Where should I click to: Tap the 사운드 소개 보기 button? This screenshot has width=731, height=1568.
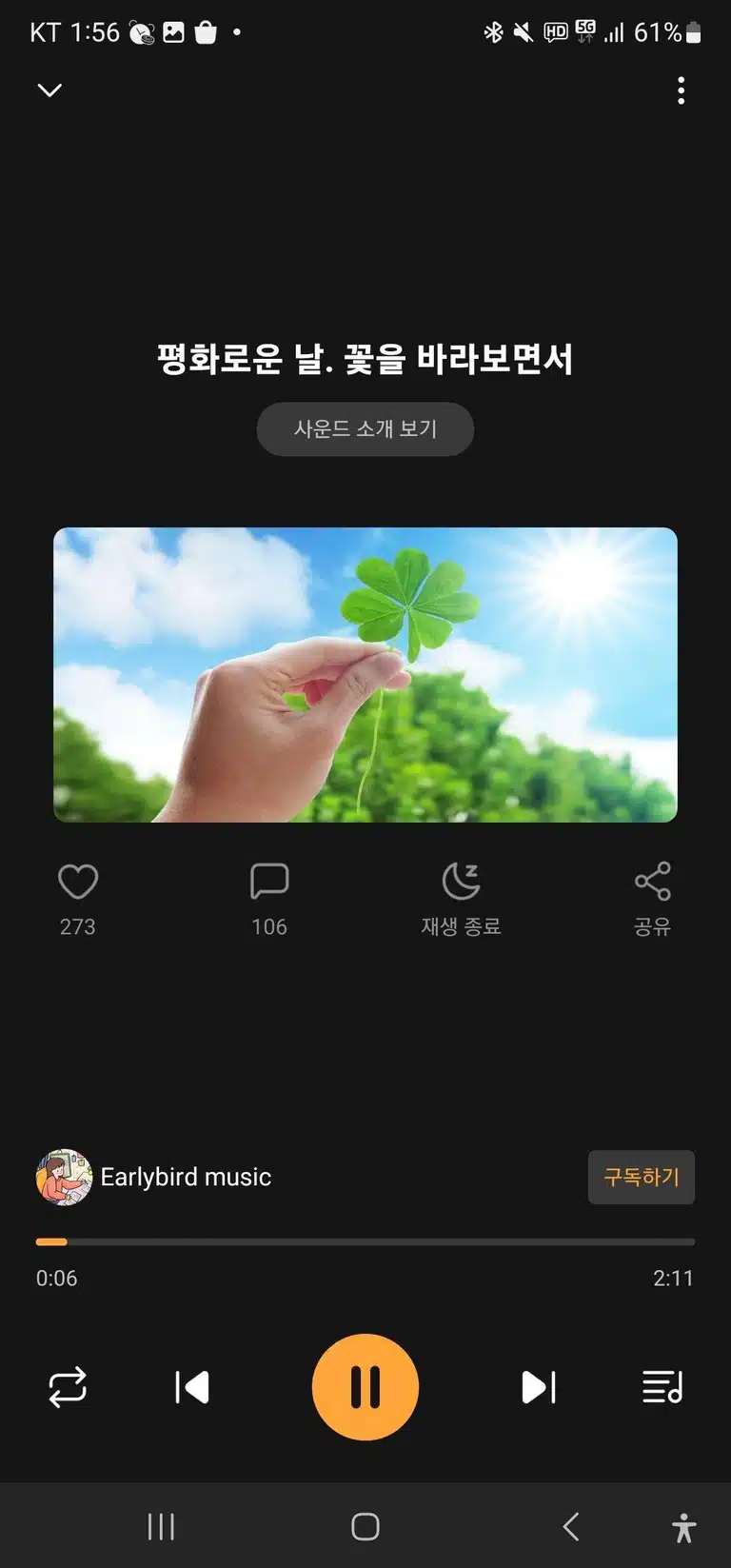click(365, 429)
